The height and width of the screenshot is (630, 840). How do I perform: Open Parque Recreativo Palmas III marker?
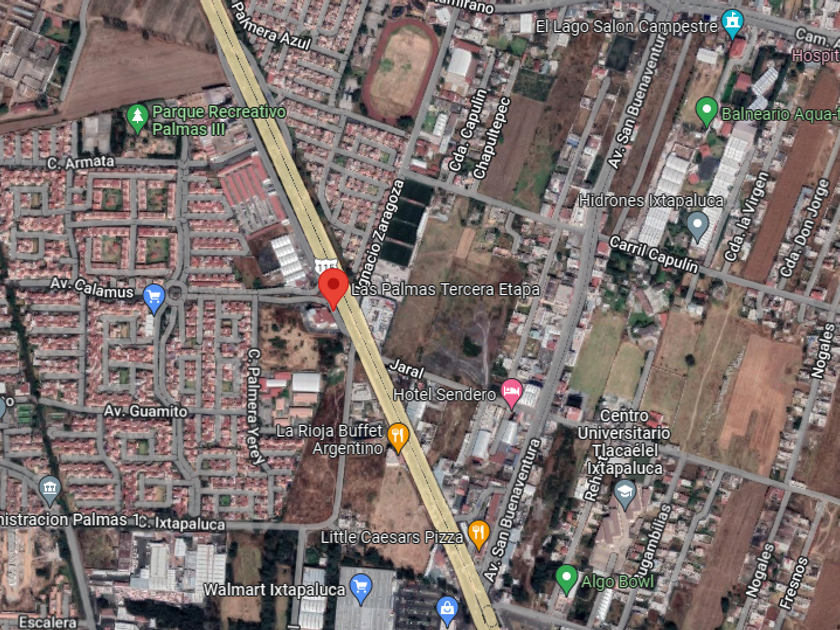pos(138,119)
